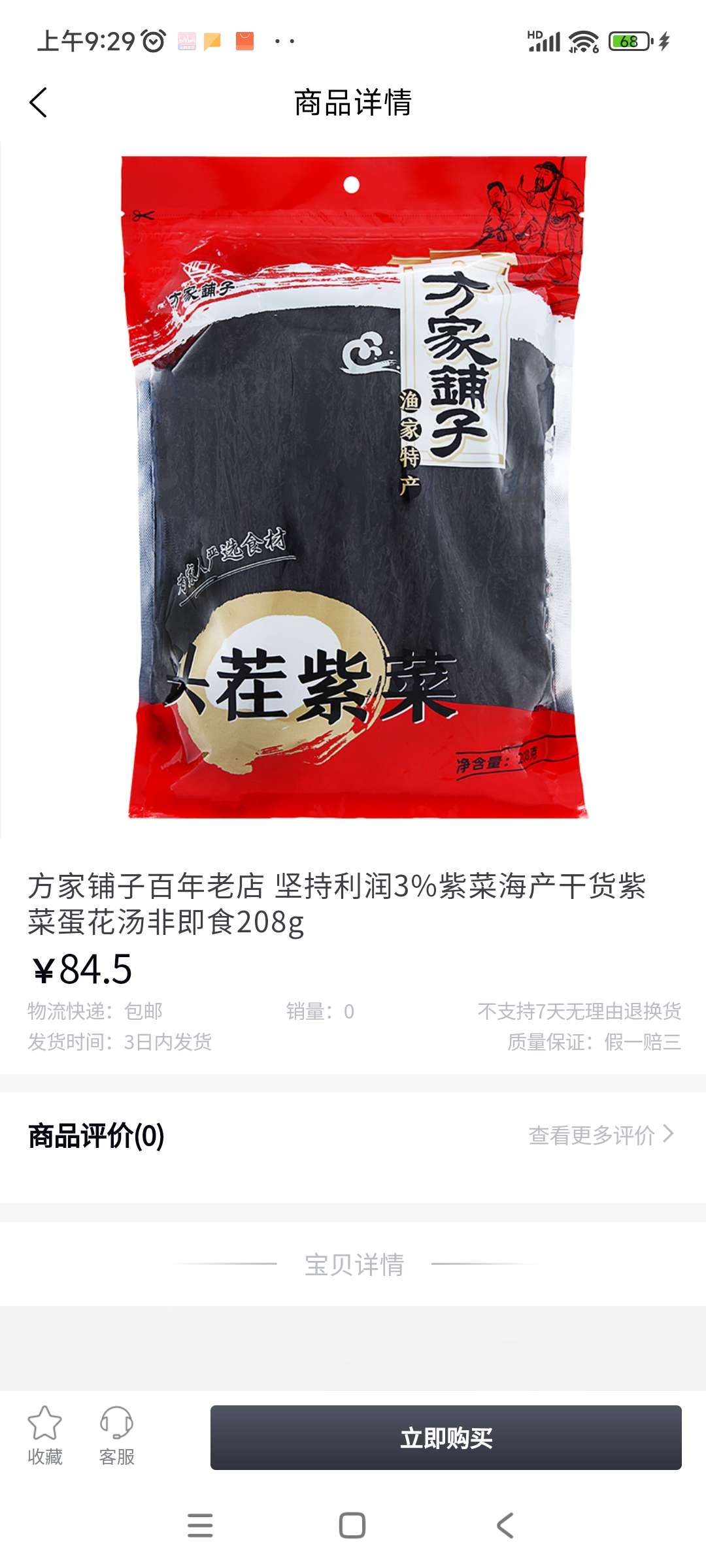Go to the system home screen
Image resolution: width=706 pixels, height=1568 pixels.
point(352,1526)
